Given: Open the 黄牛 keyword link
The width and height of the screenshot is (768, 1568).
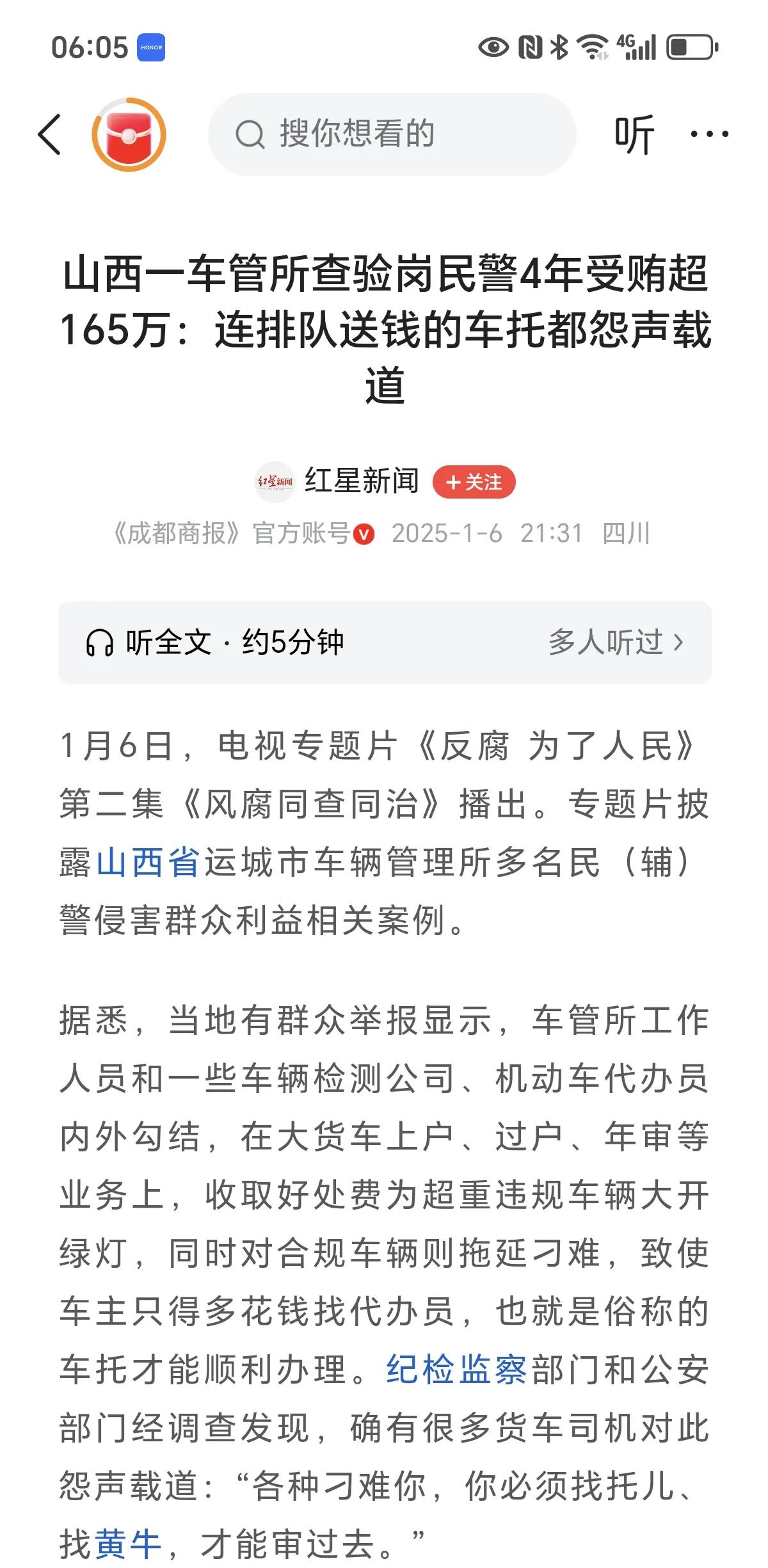Looking at the screenshot, I should (x=128, y=1544).
